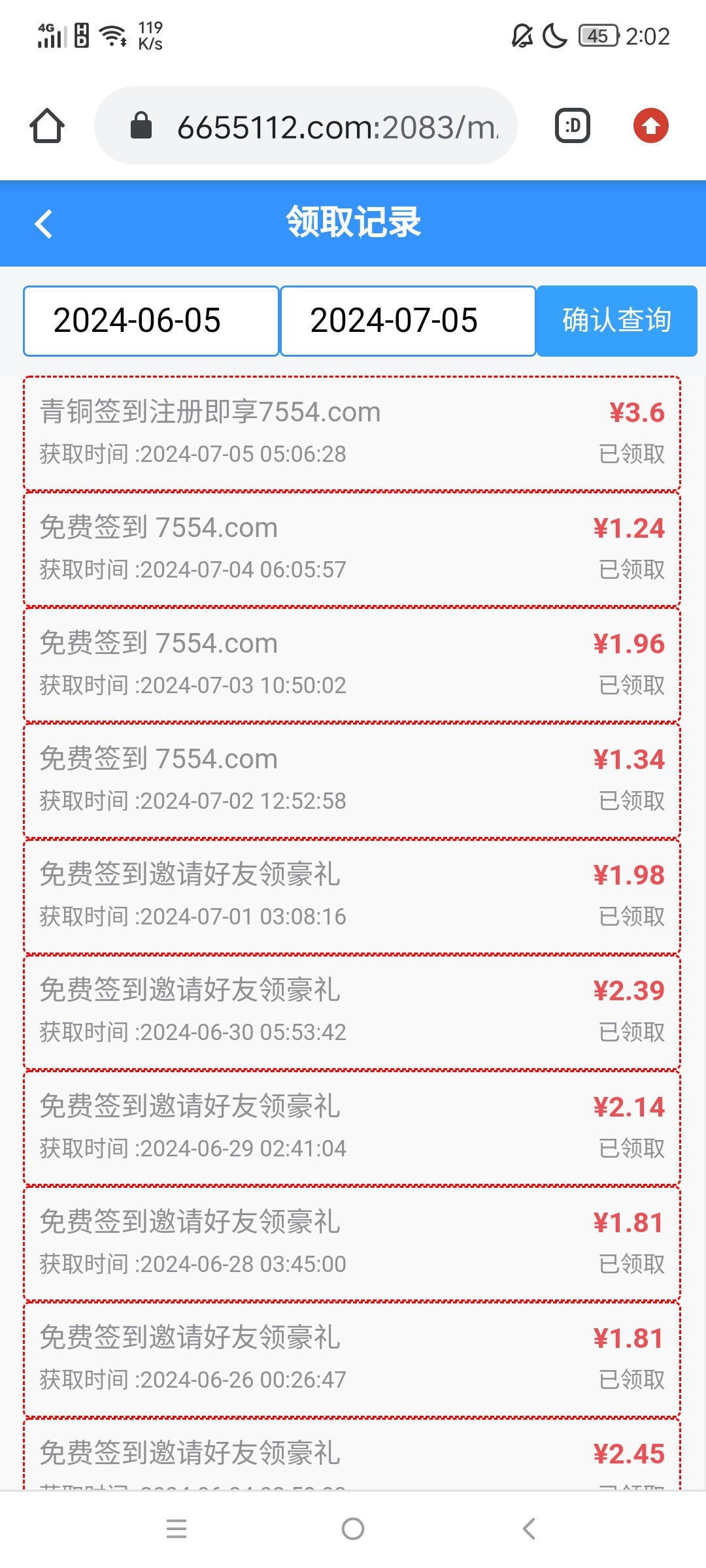Open the browser home page
The height and width of the screenshot is (1568, 706).
tap(47, 126)
